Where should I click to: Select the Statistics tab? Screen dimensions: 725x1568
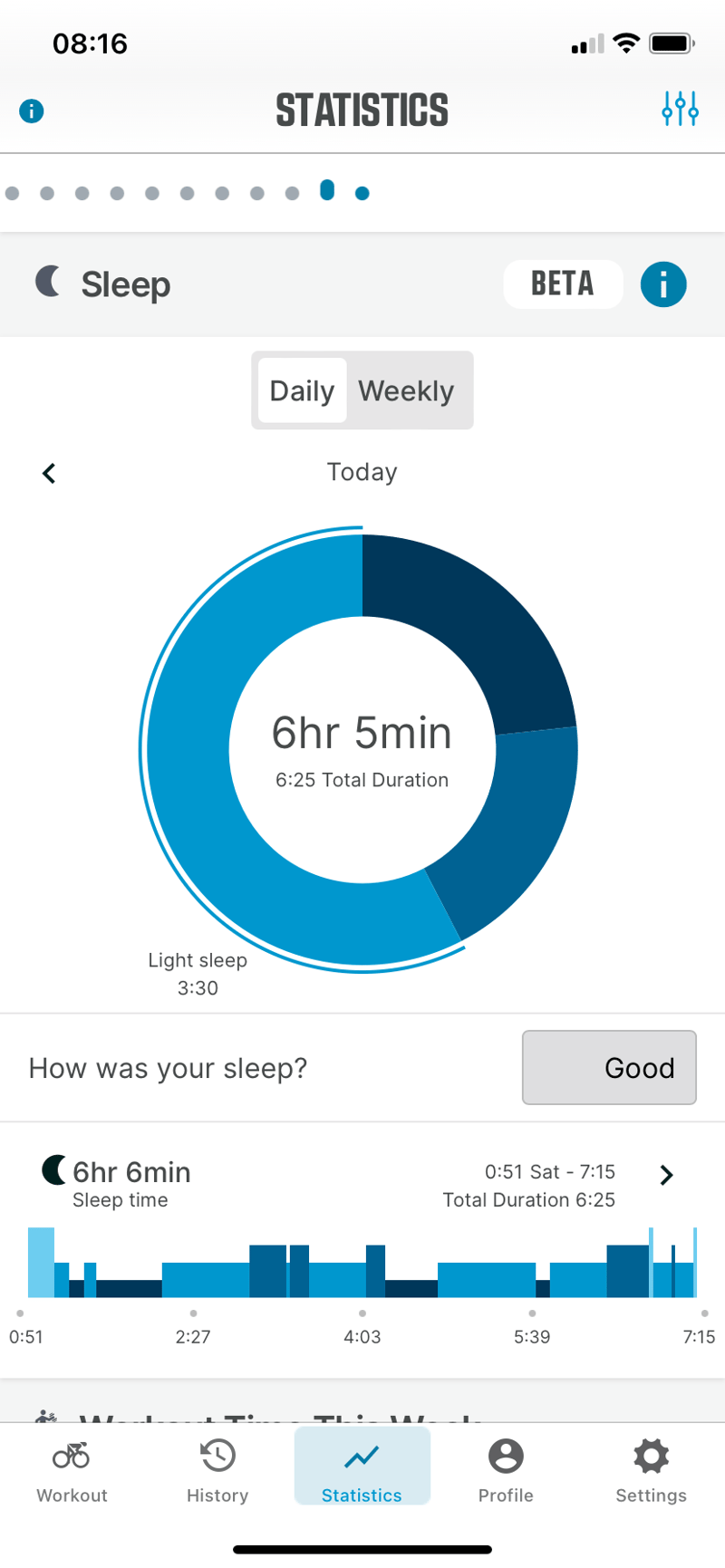362,1466
